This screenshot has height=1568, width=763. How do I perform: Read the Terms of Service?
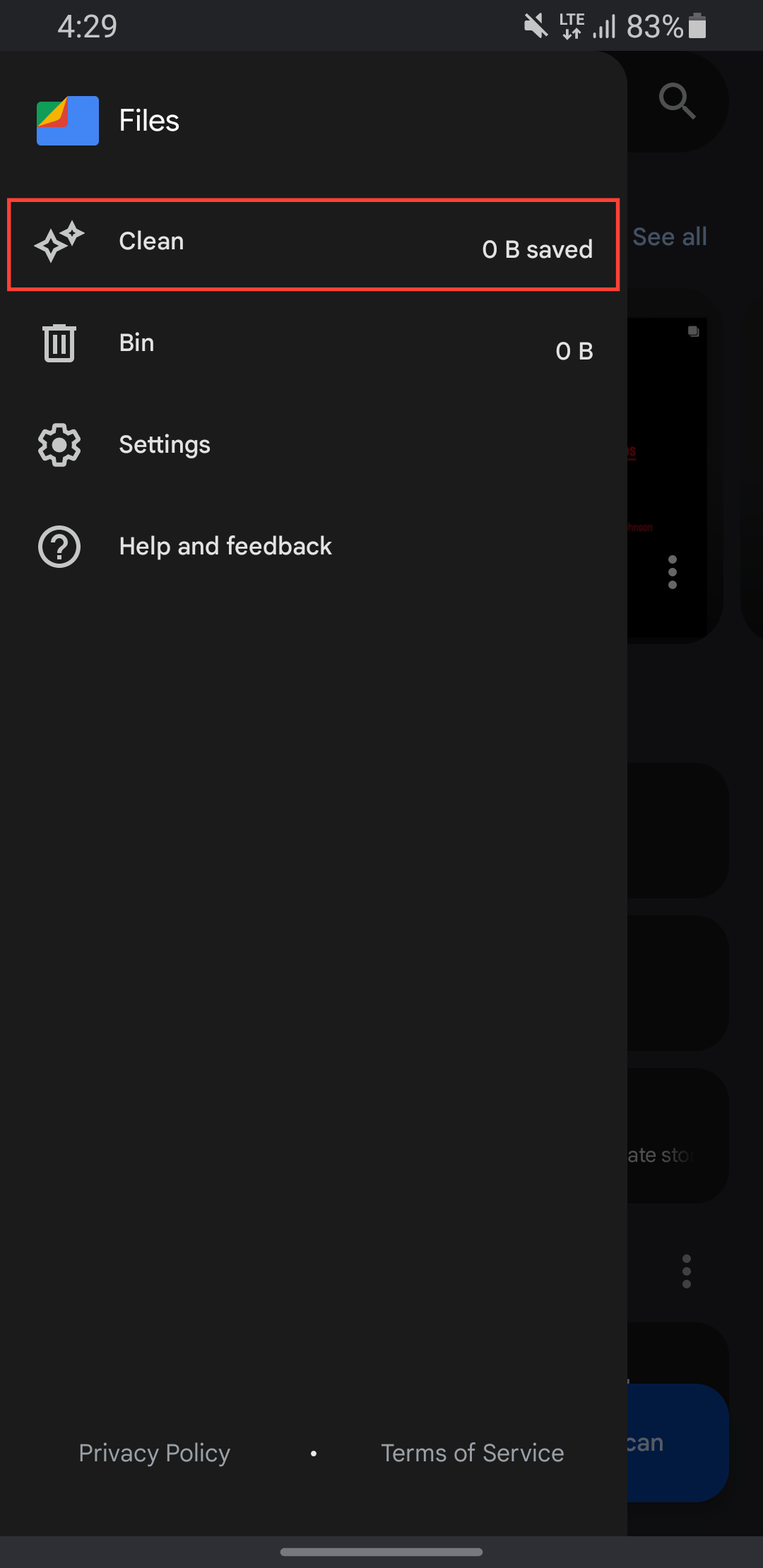click(472, 1453)
